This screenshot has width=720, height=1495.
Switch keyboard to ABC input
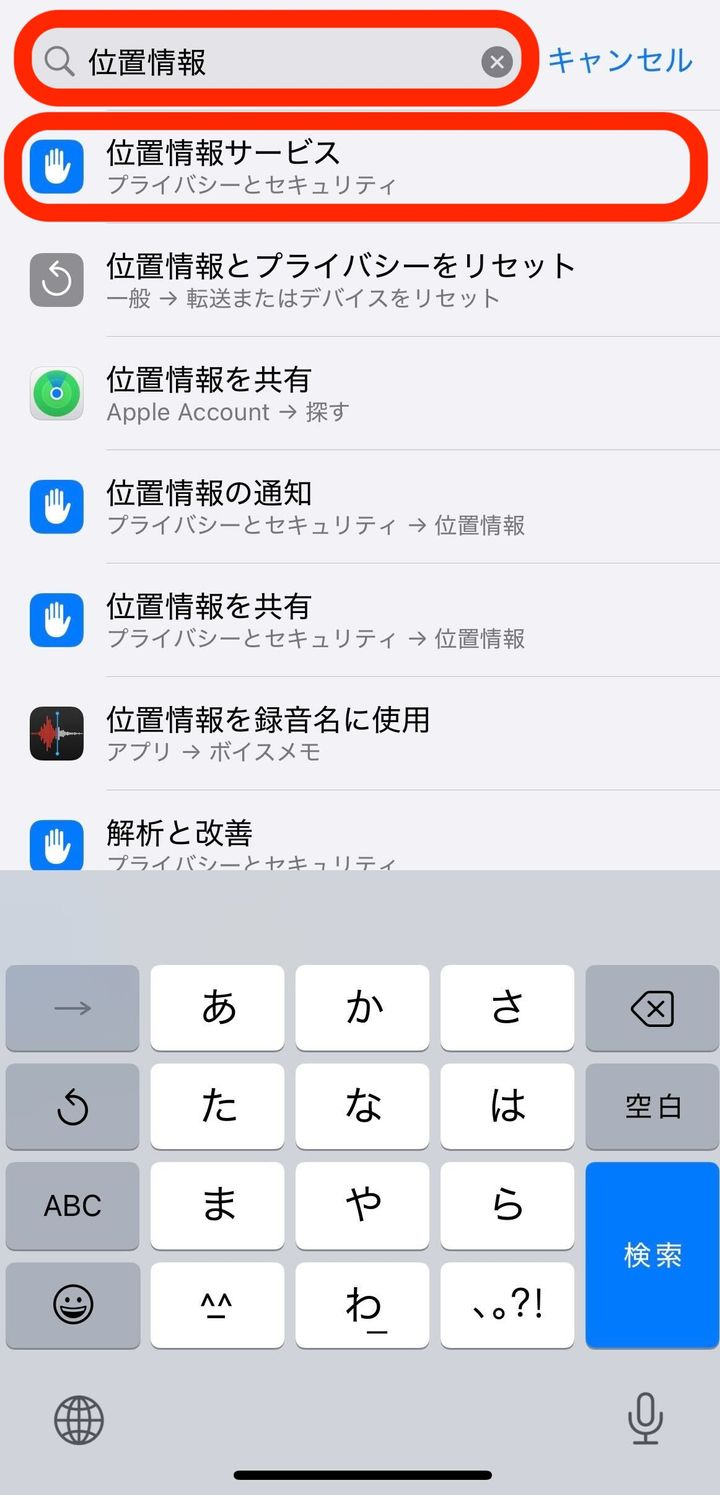pyautogui.click(x=73, y=1205)
